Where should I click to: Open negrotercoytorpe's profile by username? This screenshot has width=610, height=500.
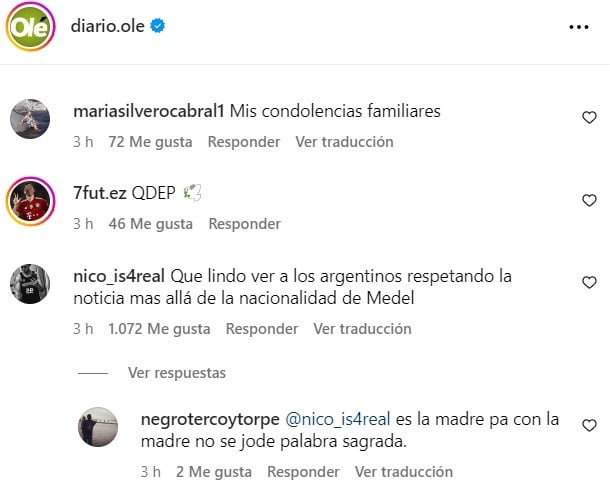210,419
